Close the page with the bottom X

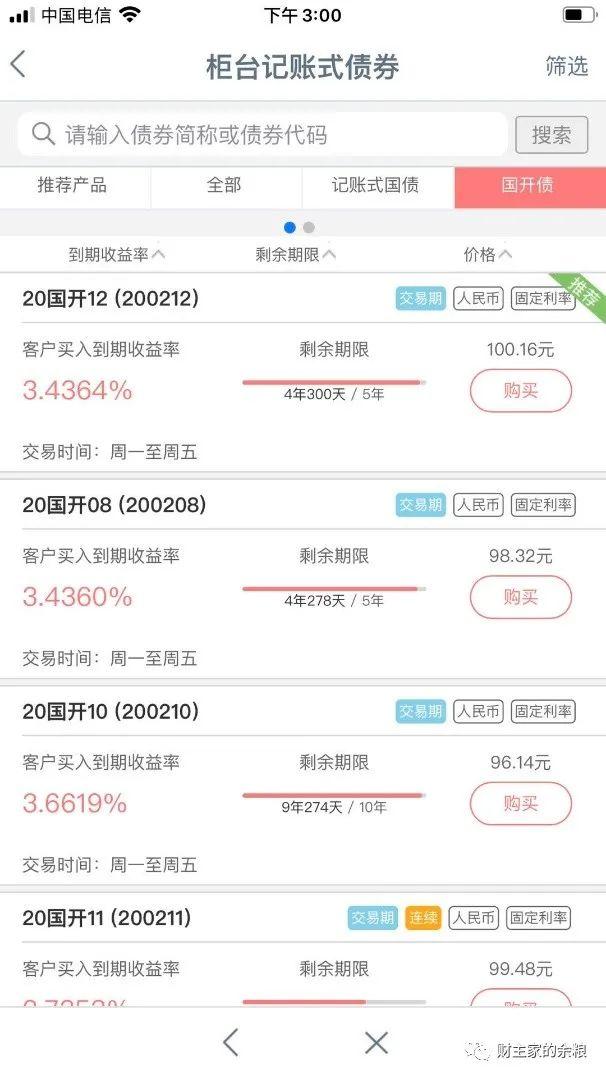[376, 1043]
